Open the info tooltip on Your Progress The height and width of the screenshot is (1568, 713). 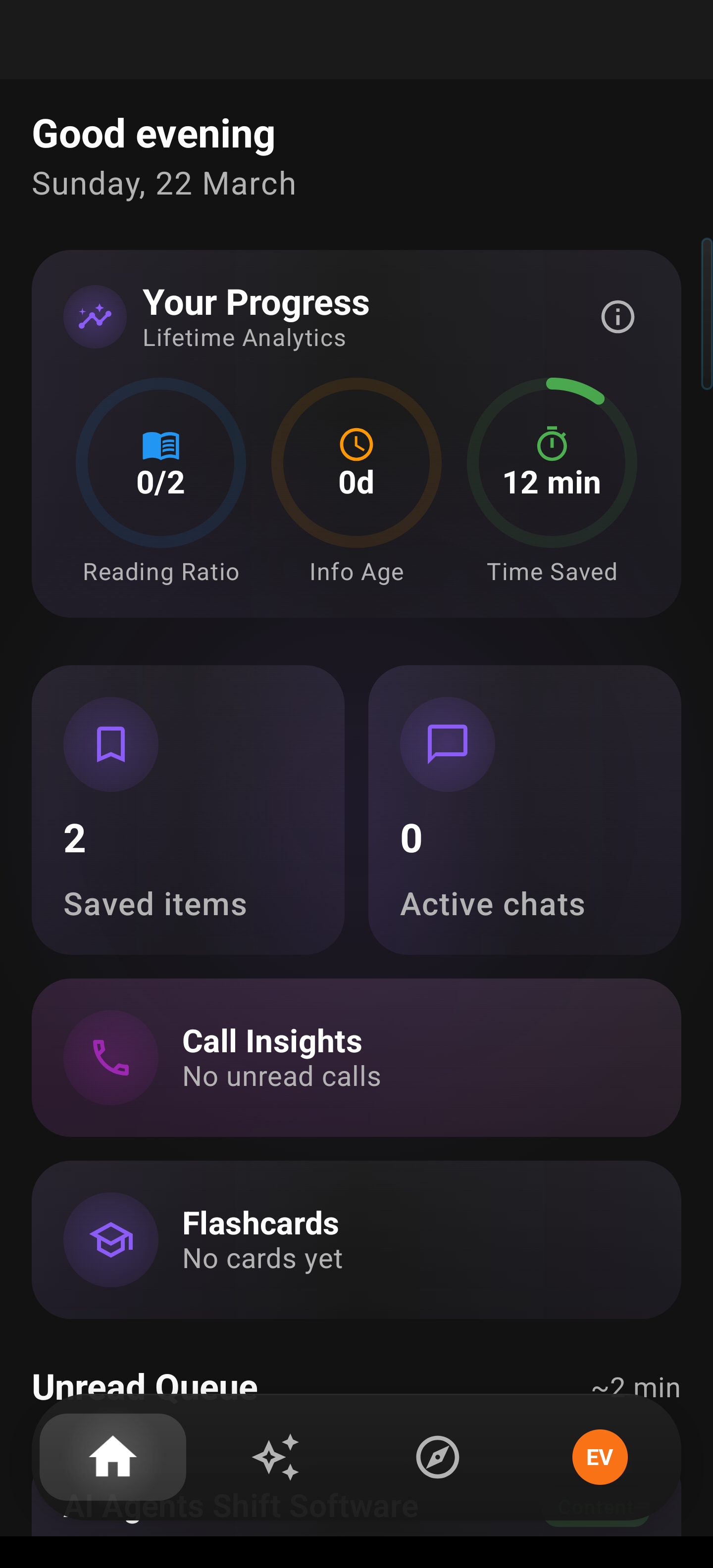[x=617, y=317]
